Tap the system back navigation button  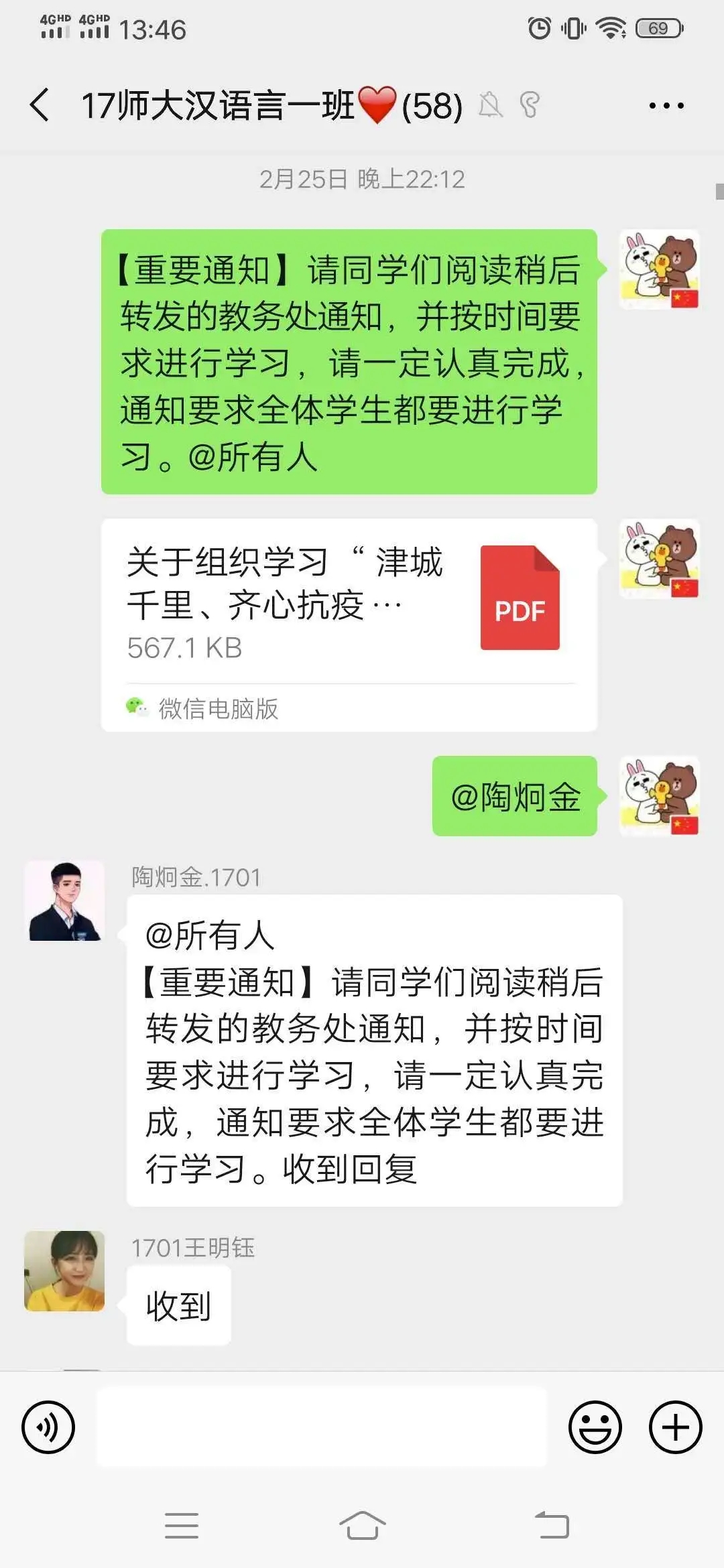coord(552,1525)
